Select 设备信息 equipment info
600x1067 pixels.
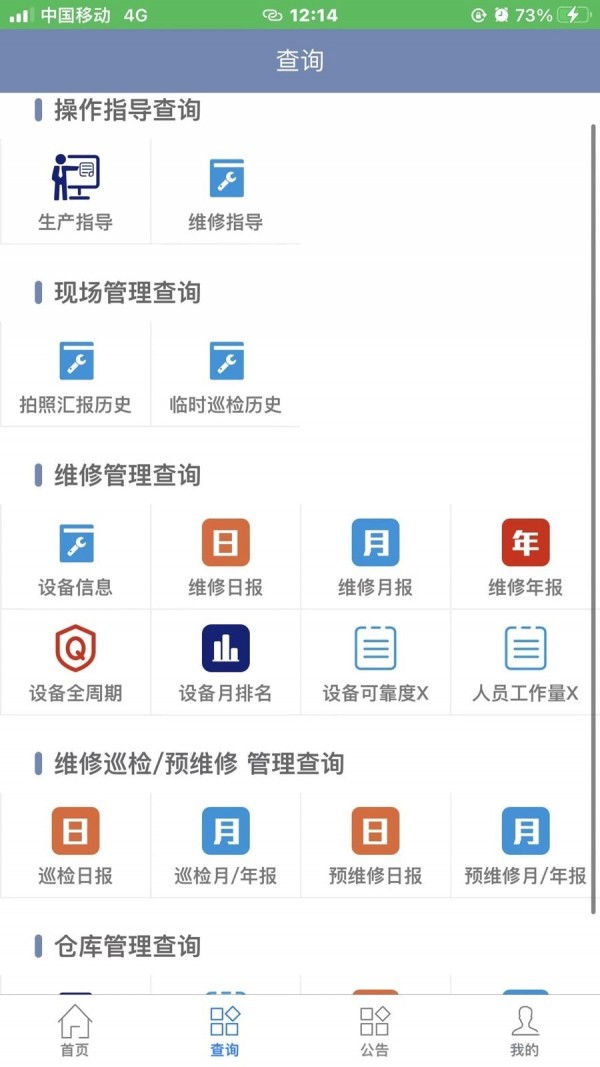(x=75, y=557)
